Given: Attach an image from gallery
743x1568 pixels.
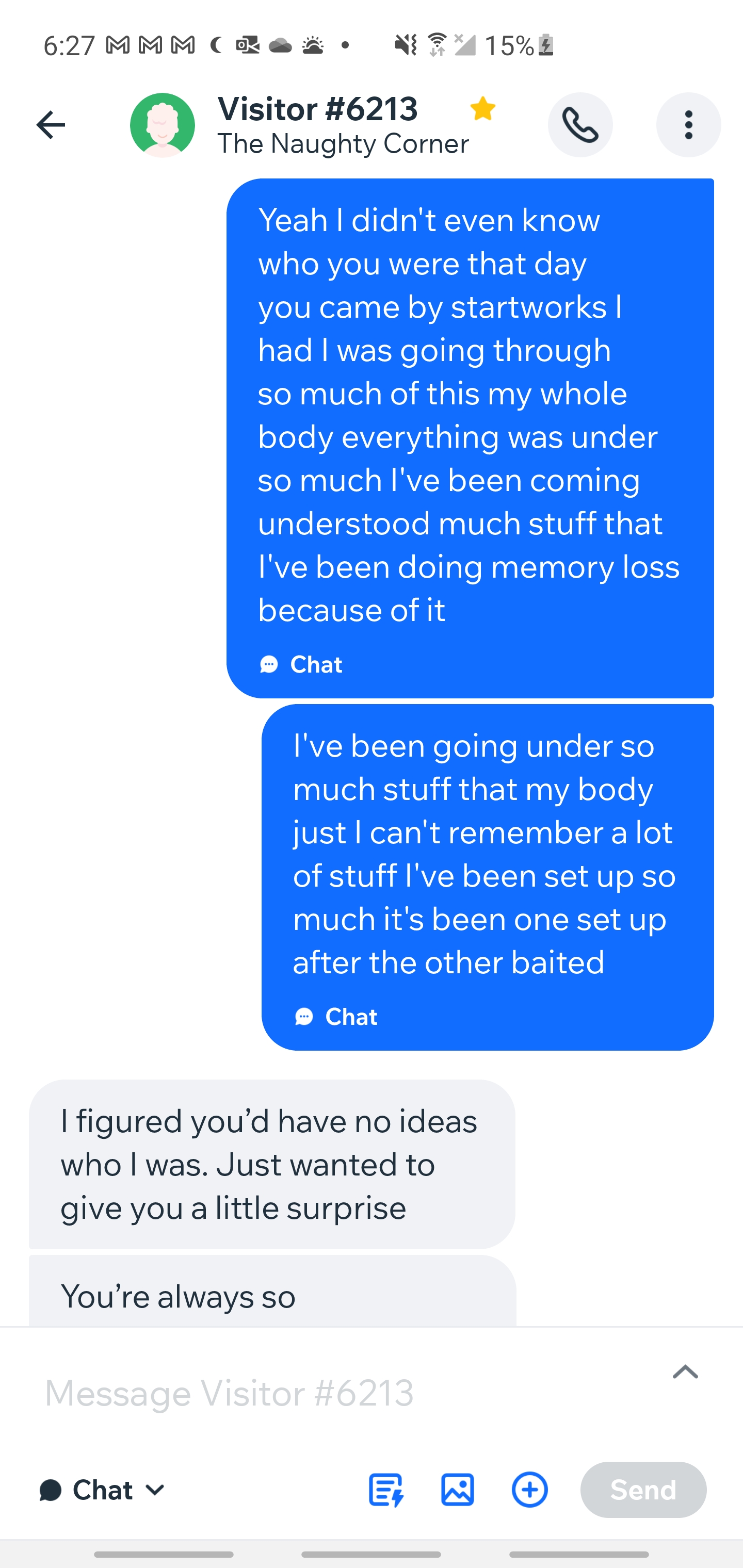Looking at the screenshot, I should 457,1490.
